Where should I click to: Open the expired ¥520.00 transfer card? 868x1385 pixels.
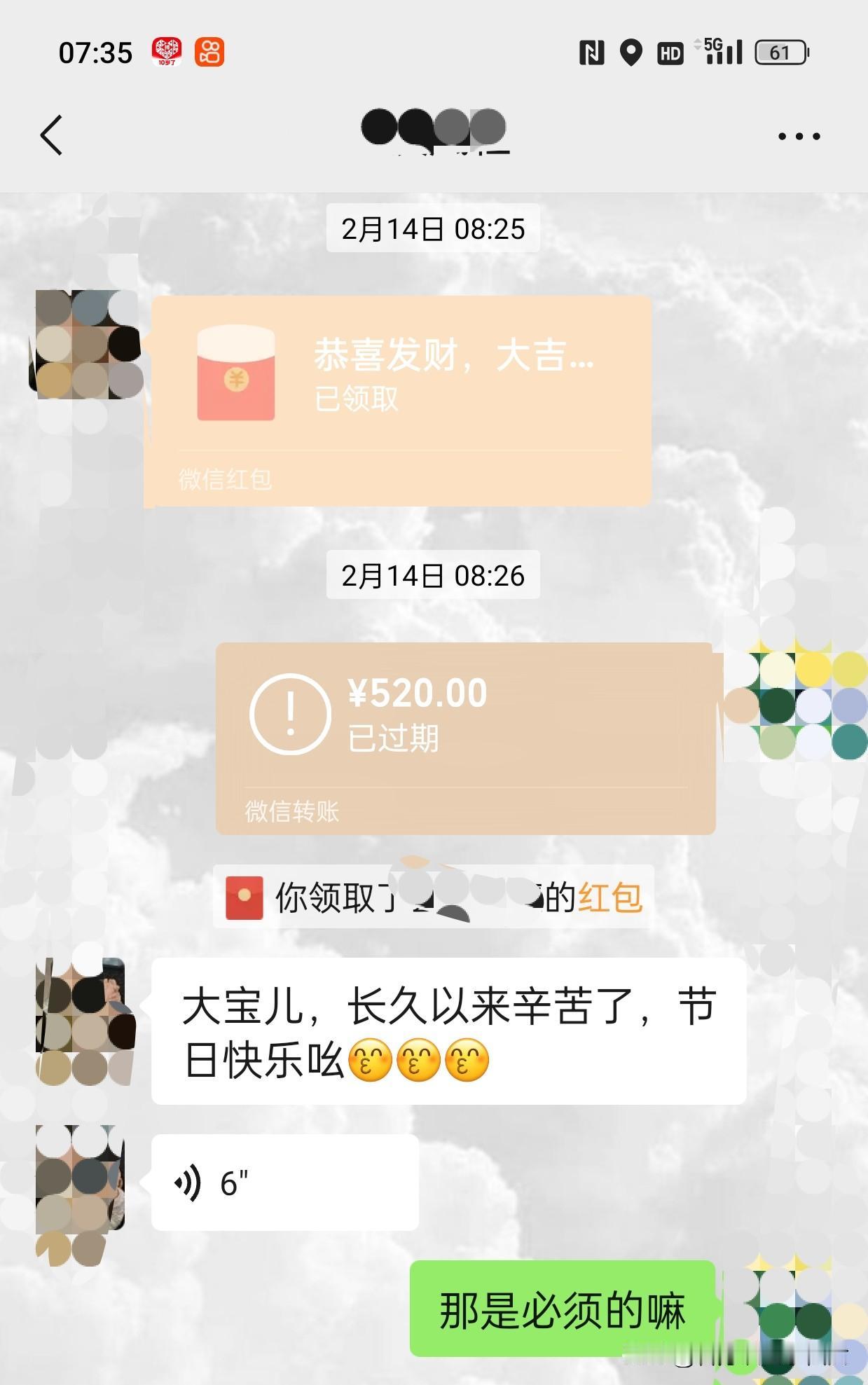(465, 737)
